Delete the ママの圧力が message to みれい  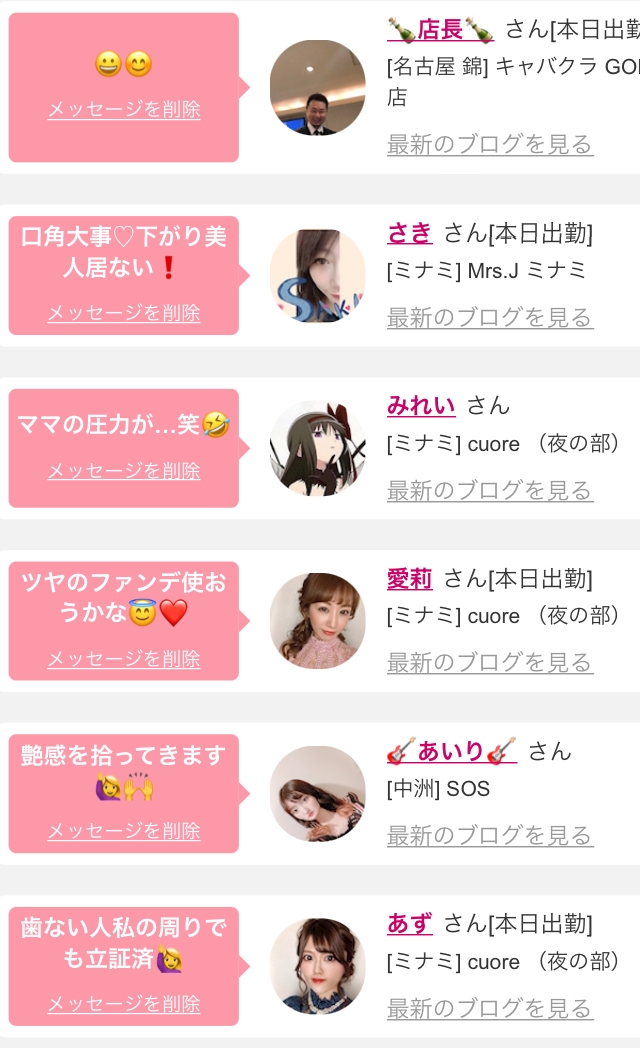[124, 470]
